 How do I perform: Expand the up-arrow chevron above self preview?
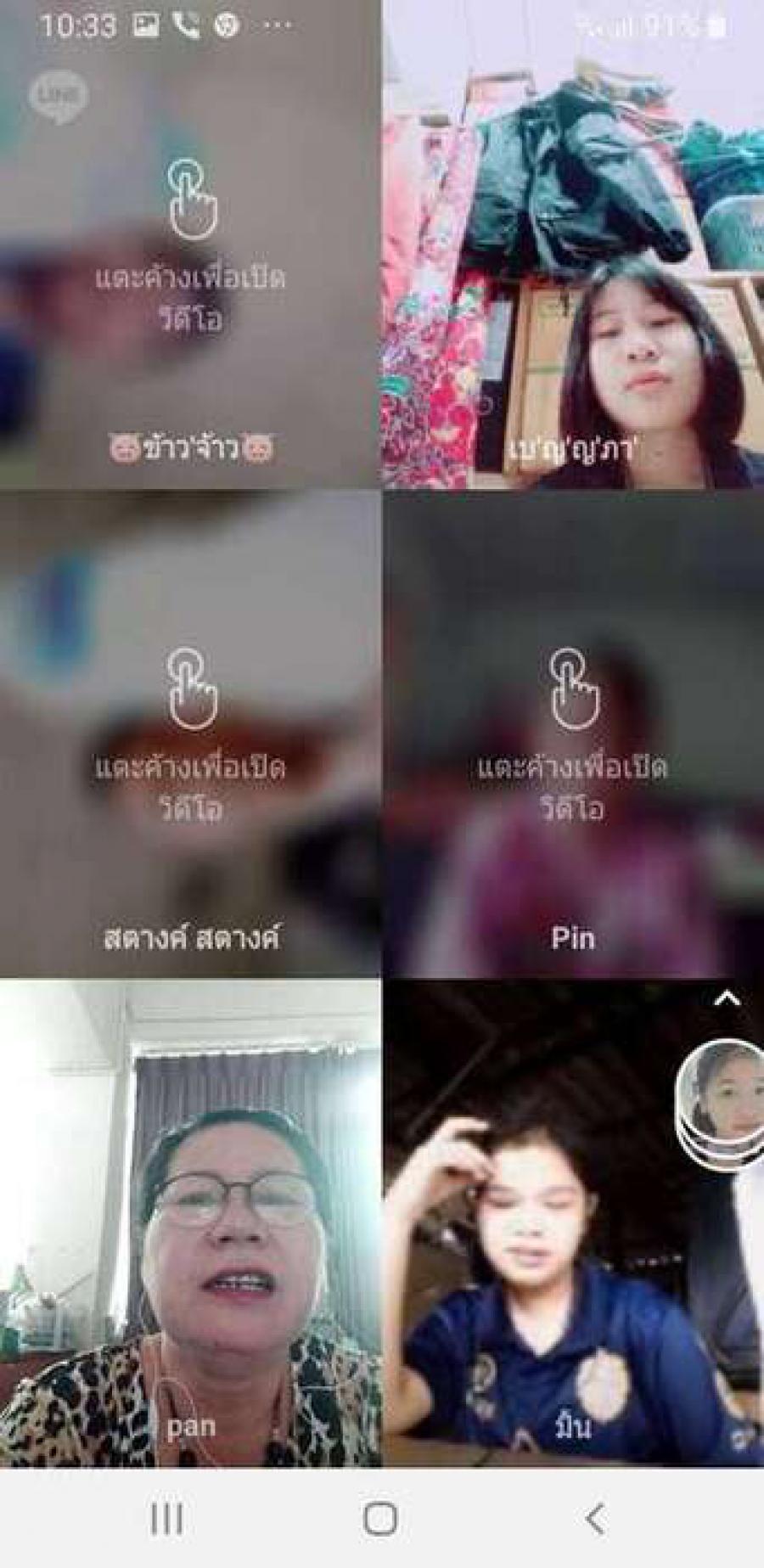pyautogui.click(x=727, y=999)
